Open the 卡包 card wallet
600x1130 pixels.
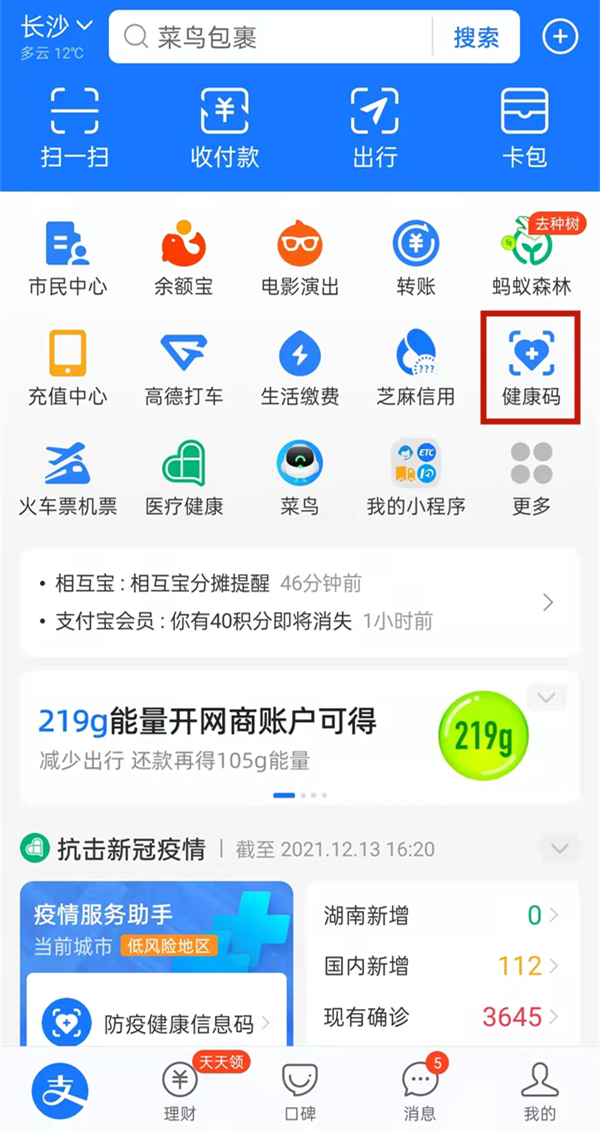point(525,126)
